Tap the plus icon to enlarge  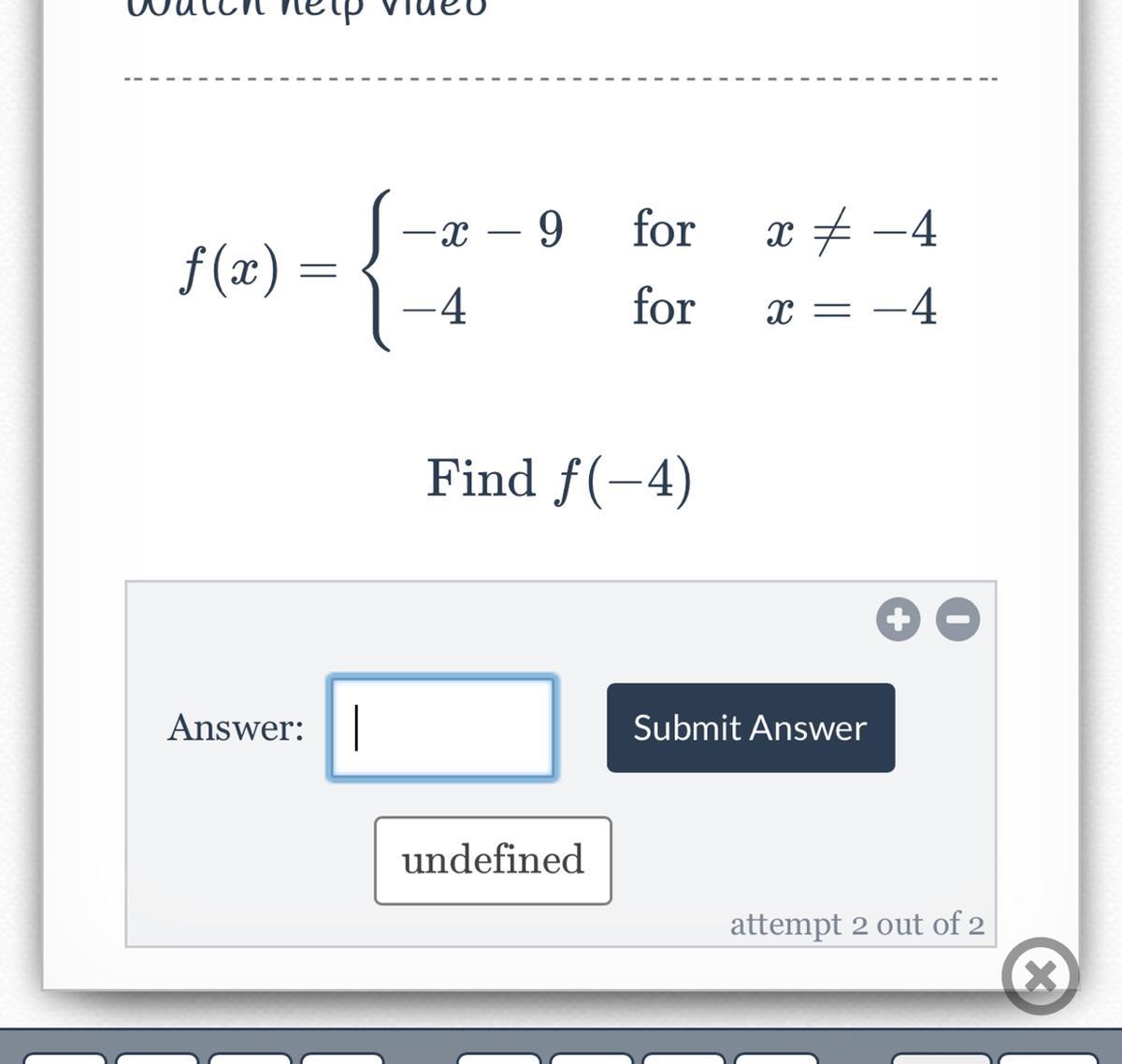[898, 619]
